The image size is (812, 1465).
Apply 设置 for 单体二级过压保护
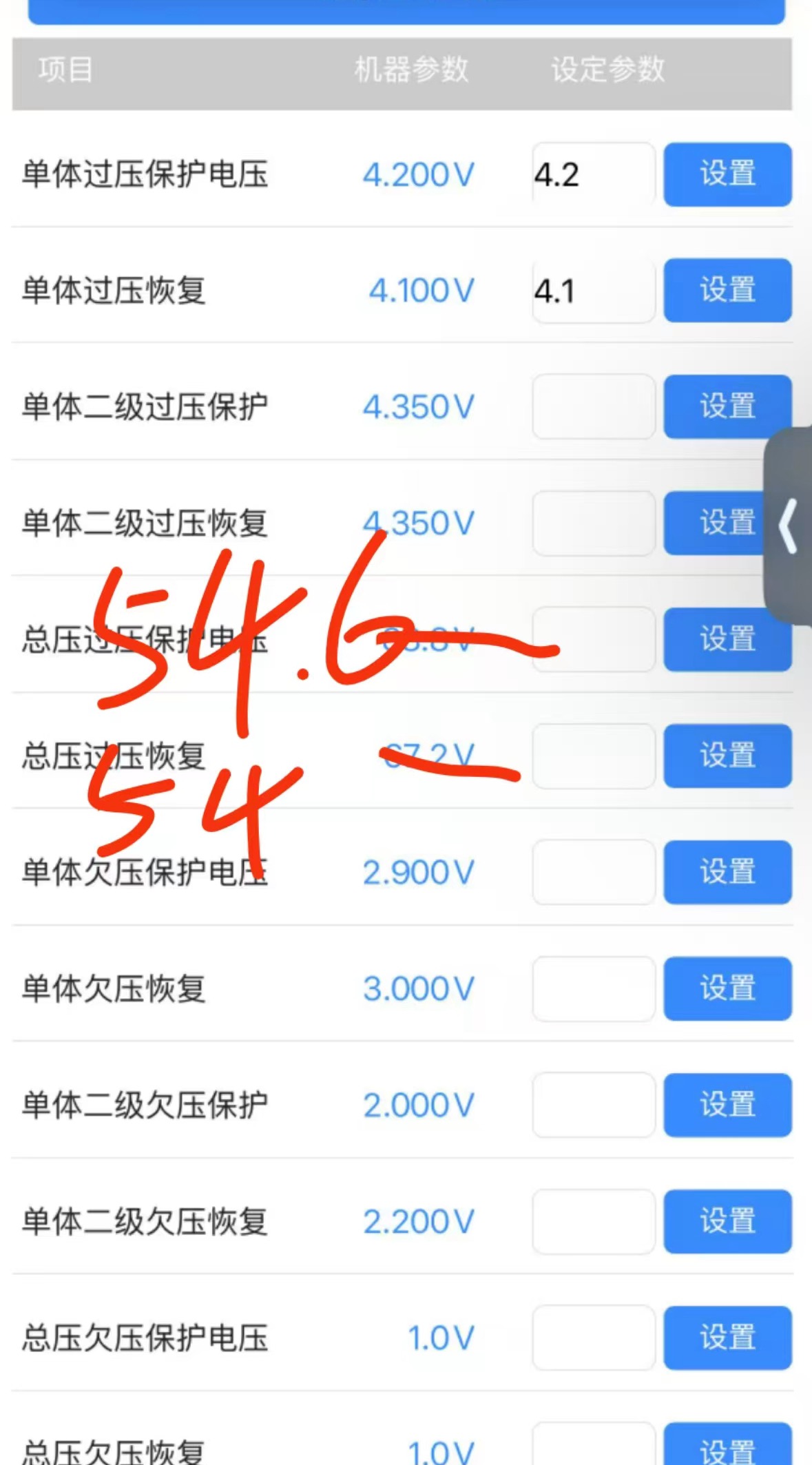click(x=727, y=406)
